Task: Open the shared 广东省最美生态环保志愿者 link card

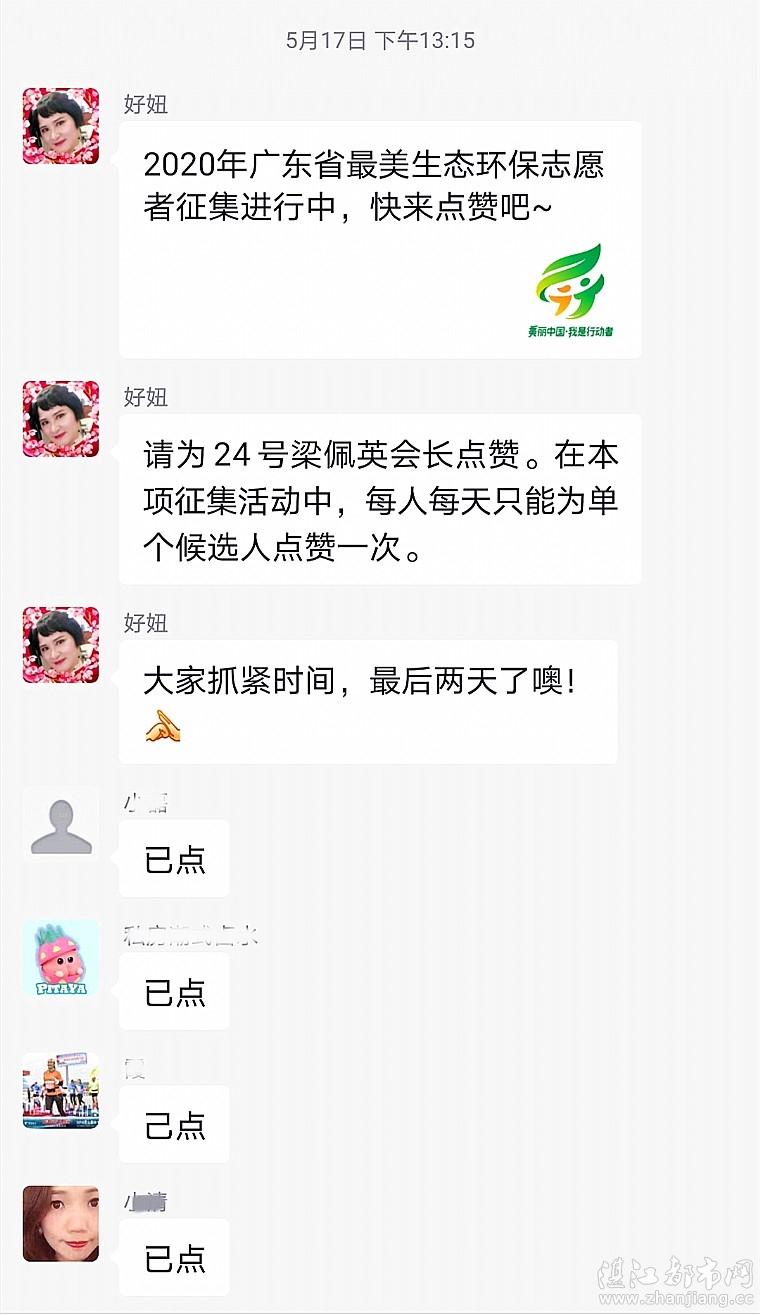Action: tap(380, 240)
